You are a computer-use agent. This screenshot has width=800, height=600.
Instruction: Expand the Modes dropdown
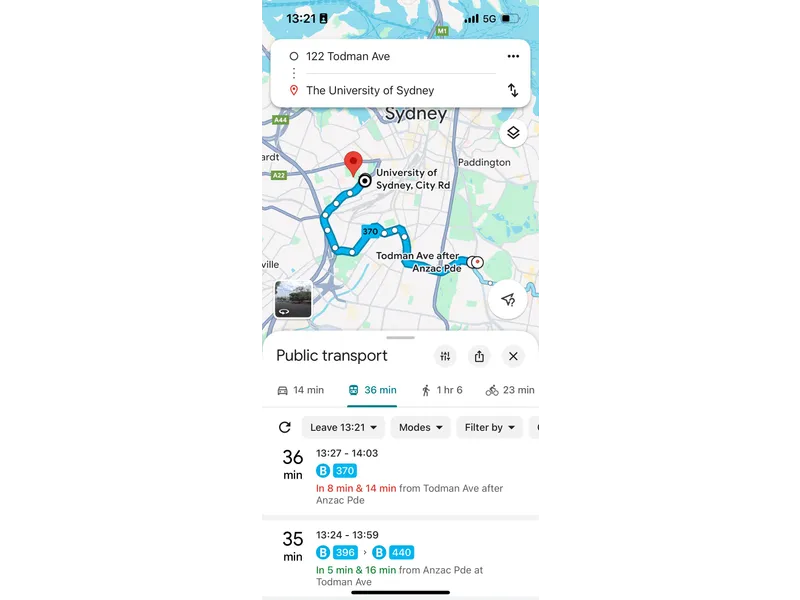tap(420, 427)
